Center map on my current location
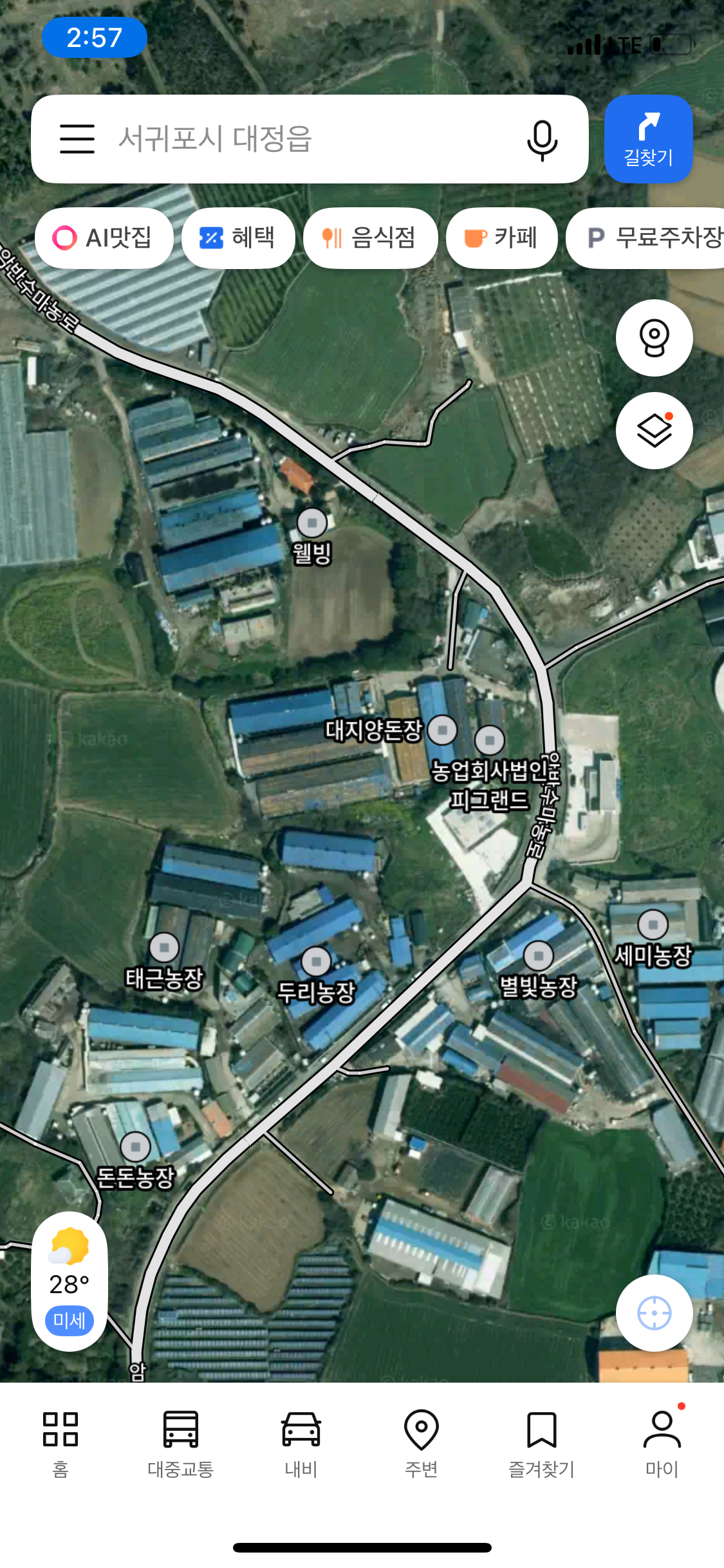724x1568 pixels. (x=654, y=1313)
